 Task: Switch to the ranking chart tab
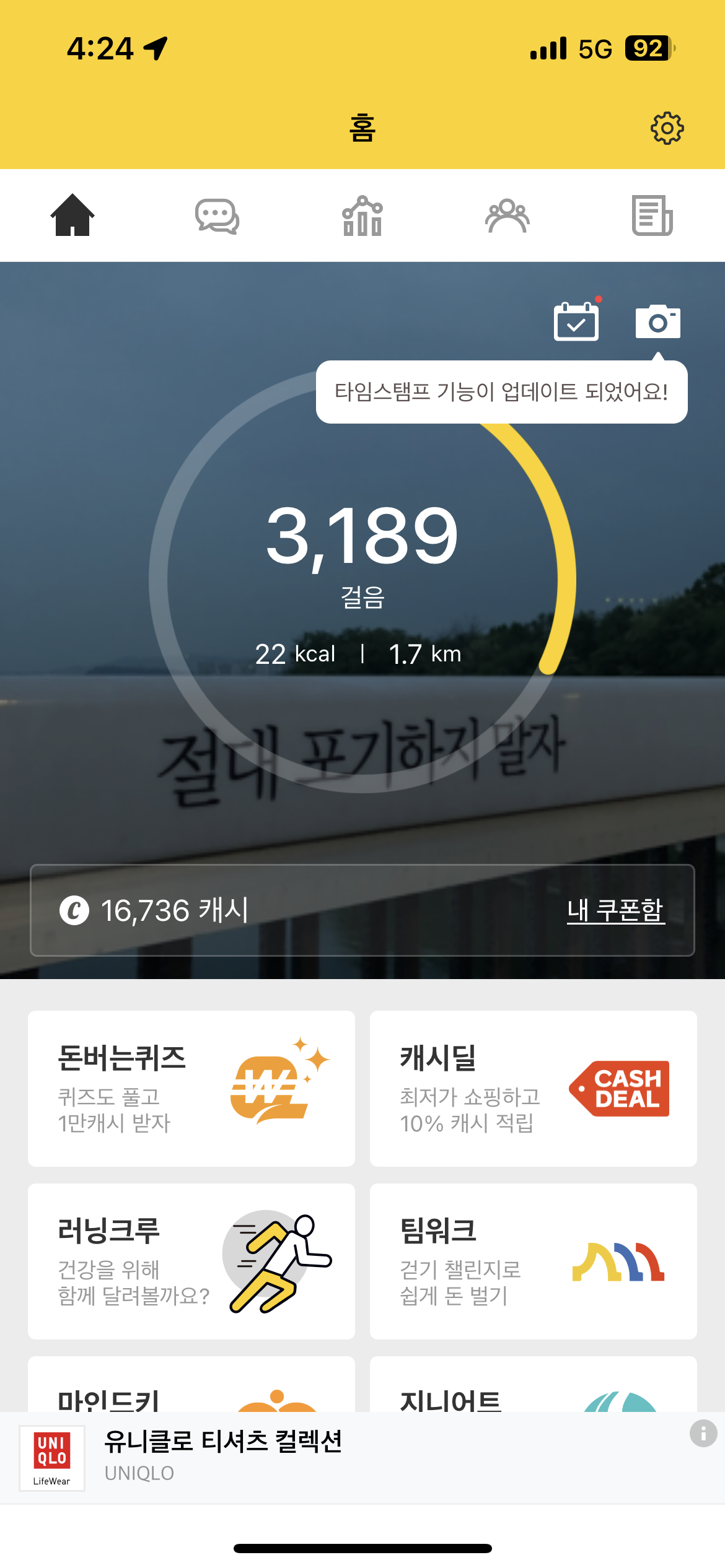(362, 216)
